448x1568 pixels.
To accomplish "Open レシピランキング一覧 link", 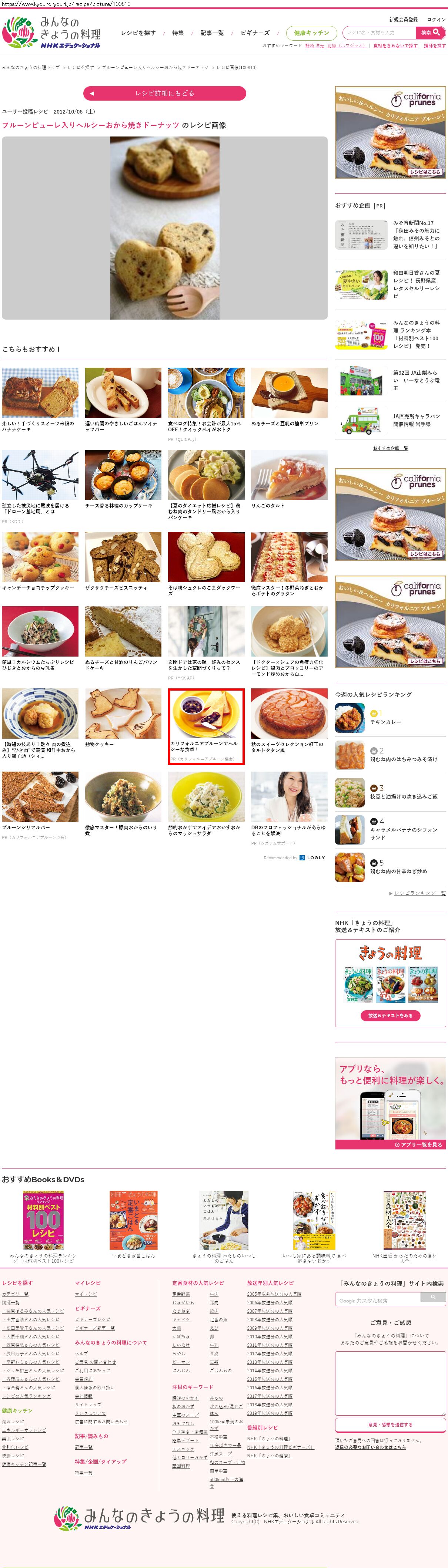I will [420, 893].
